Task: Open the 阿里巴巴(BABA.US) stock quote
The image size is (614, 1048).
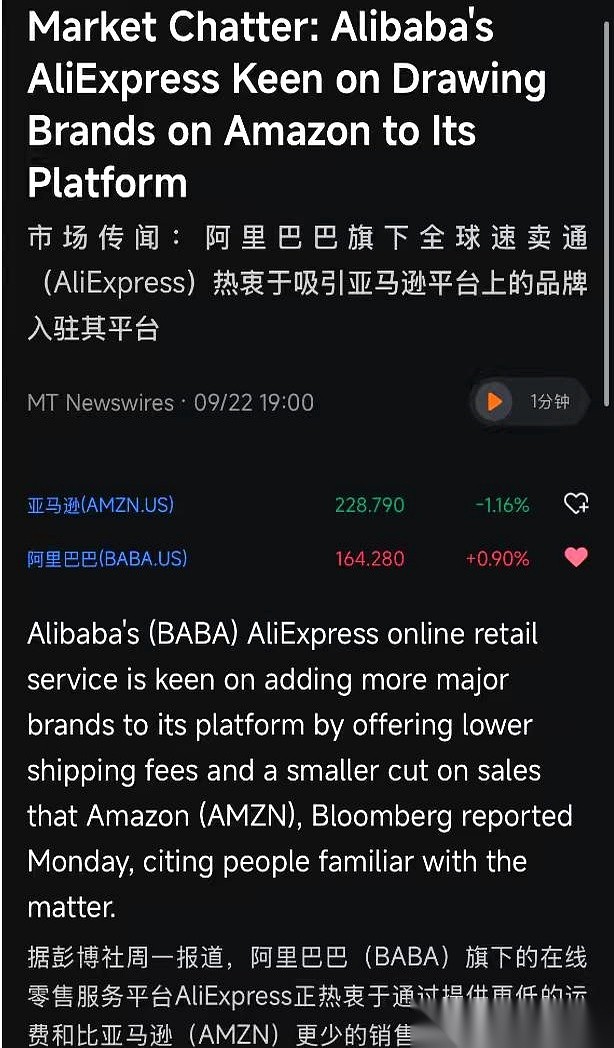Action: coord(107,558)
